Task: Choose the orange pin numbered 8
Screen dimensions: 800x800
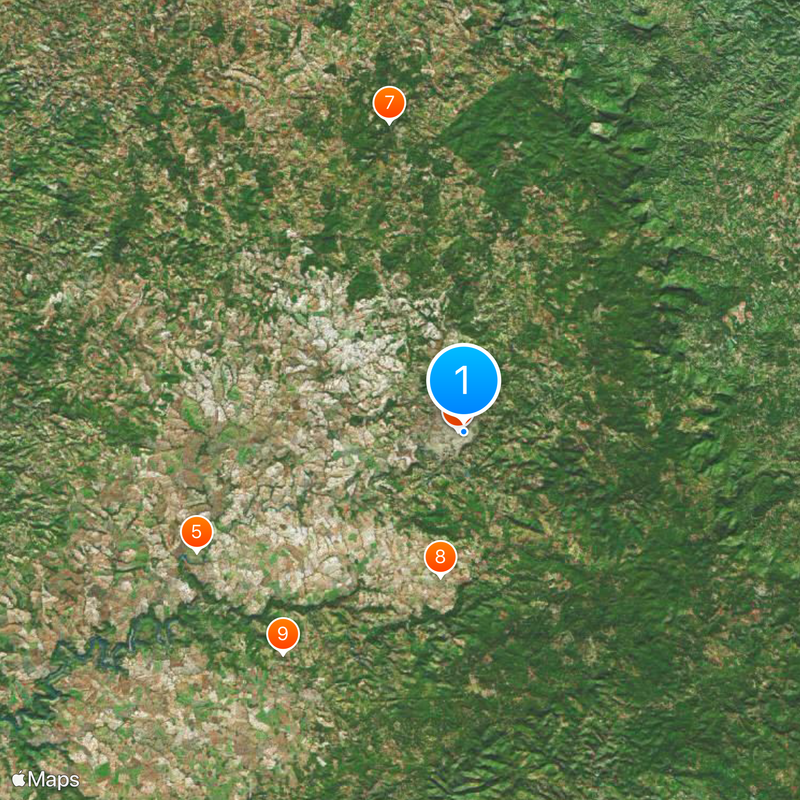Action: [440, 558]
